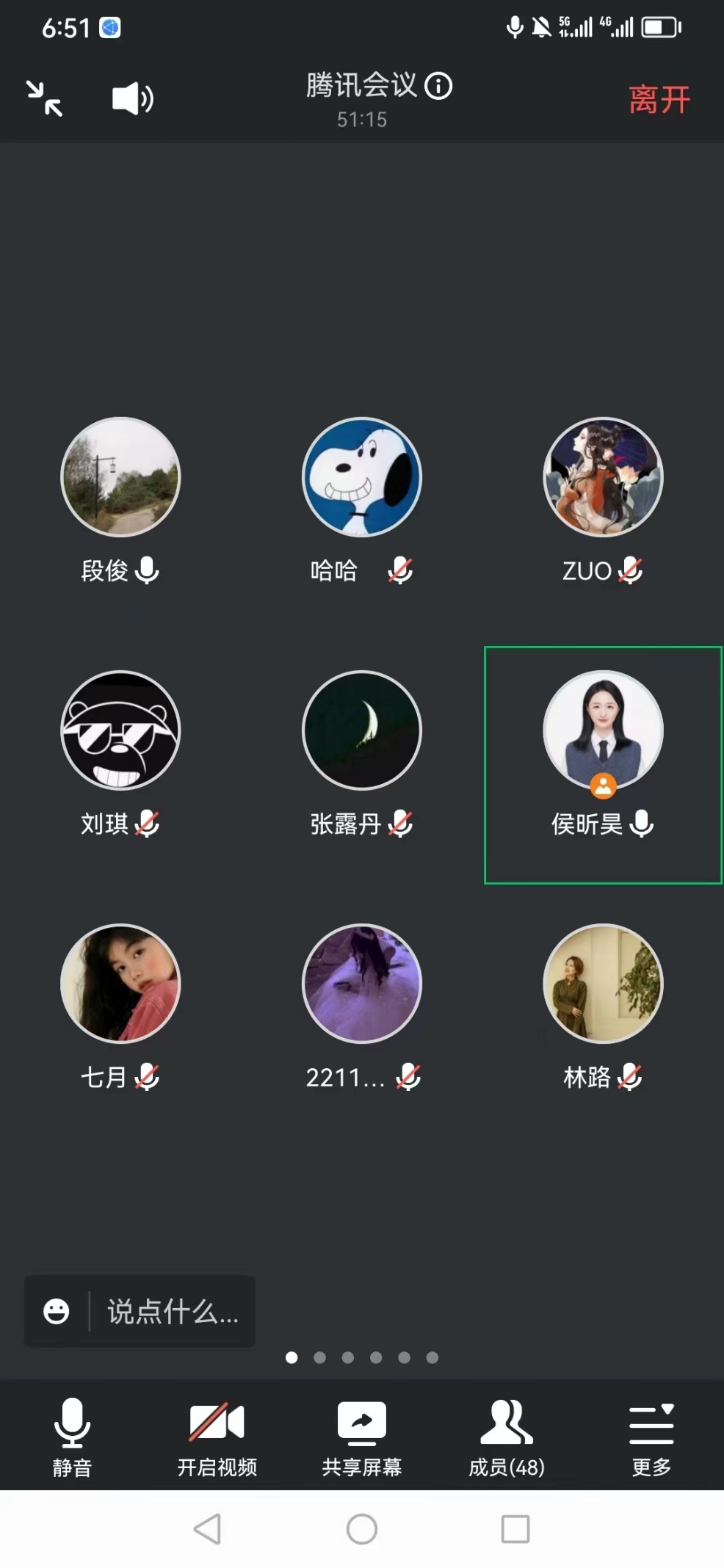Toggle the speaker audio output
The height and width of the screenshot is (1568, 724).
pyautogui.click(x=132, y=98)
